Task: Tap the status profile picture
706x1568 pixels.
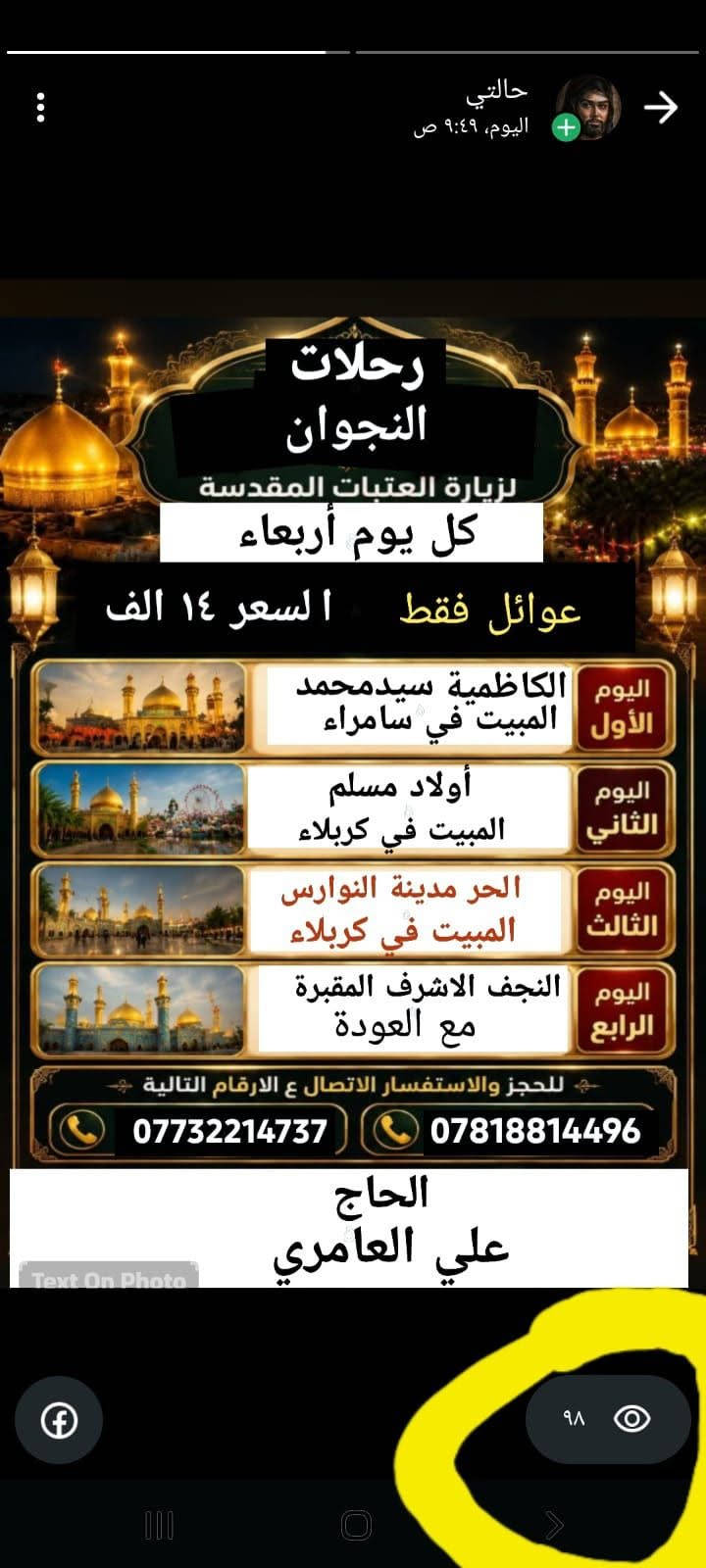Action: tap(588, 108)
